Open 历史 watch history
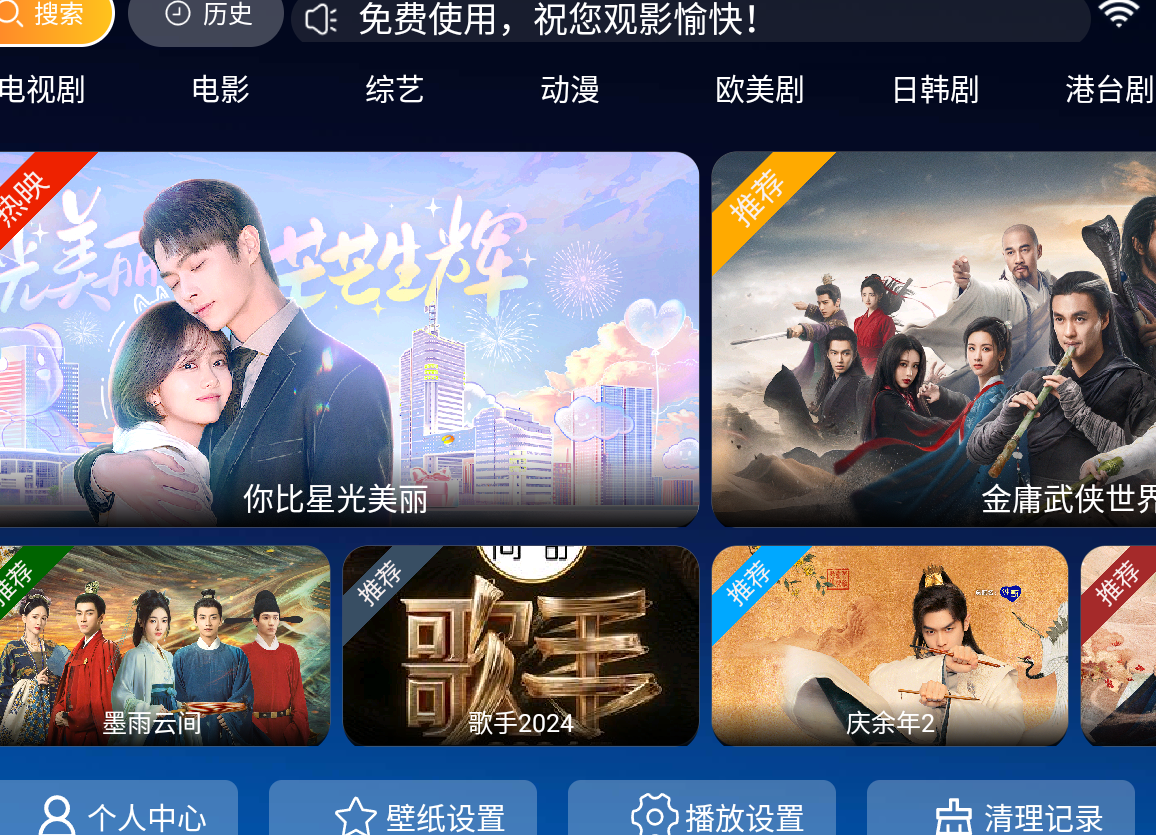Viewport: 1156px width, 835px height. click(207, 16)
